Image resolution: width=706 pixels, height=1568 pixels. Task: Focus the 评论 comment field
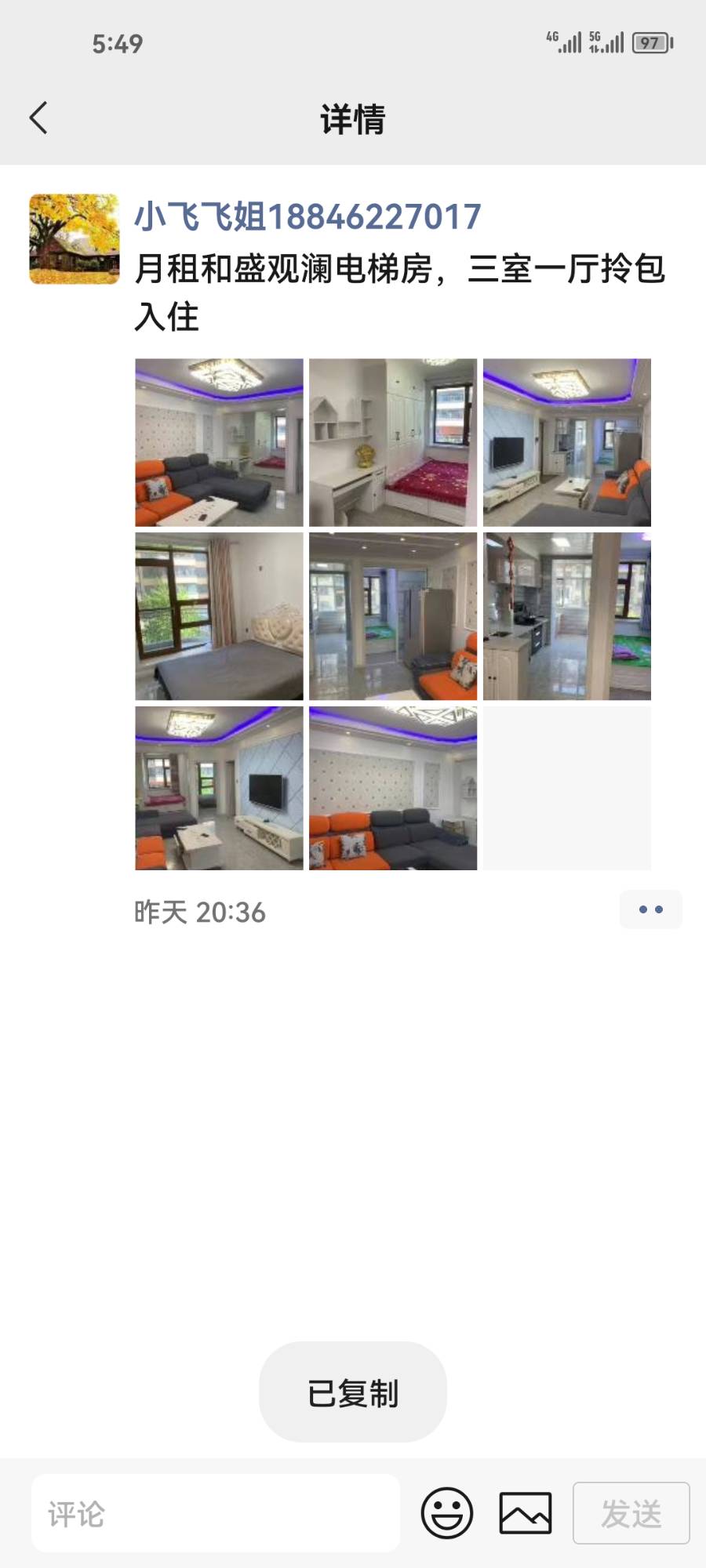(216, 1513)
